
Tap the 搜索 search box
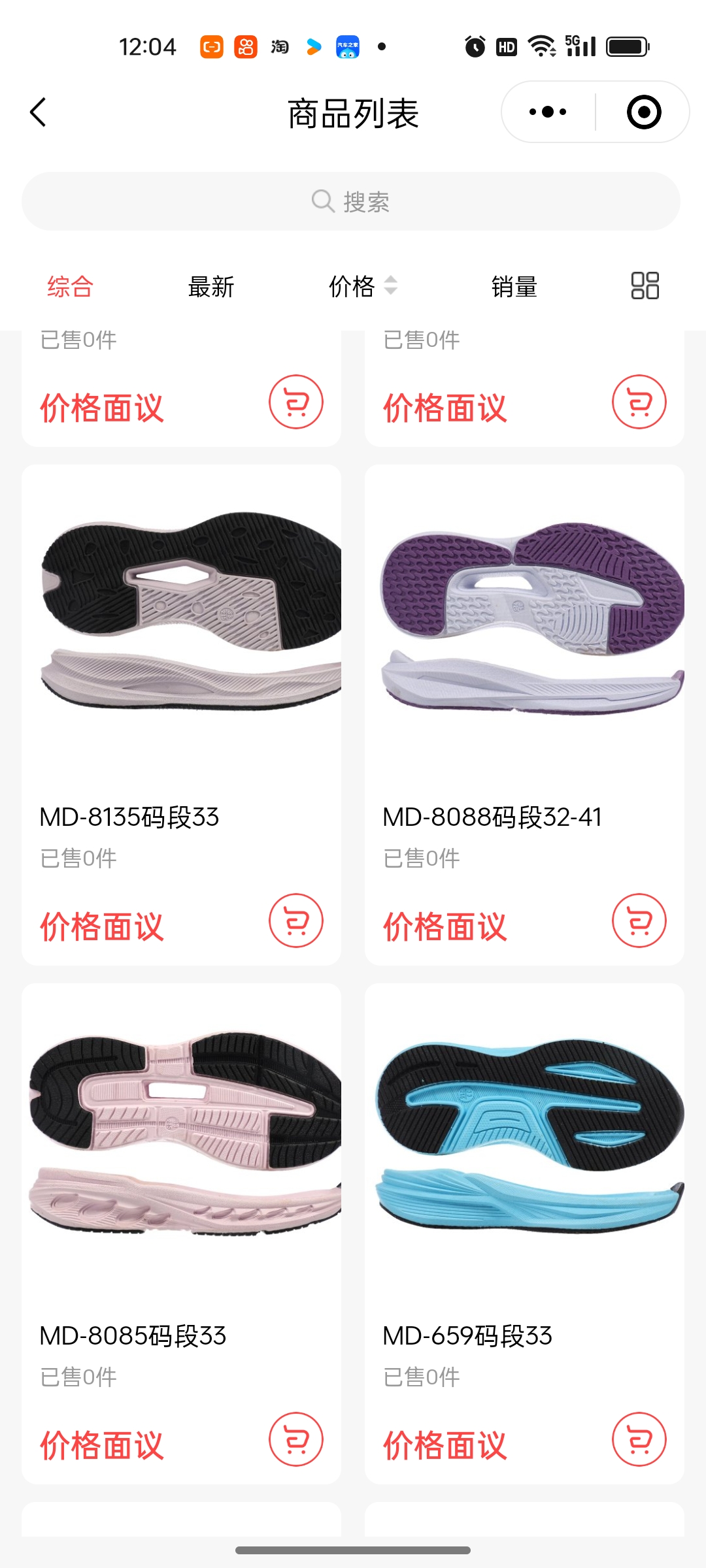[x=351, y=202]
